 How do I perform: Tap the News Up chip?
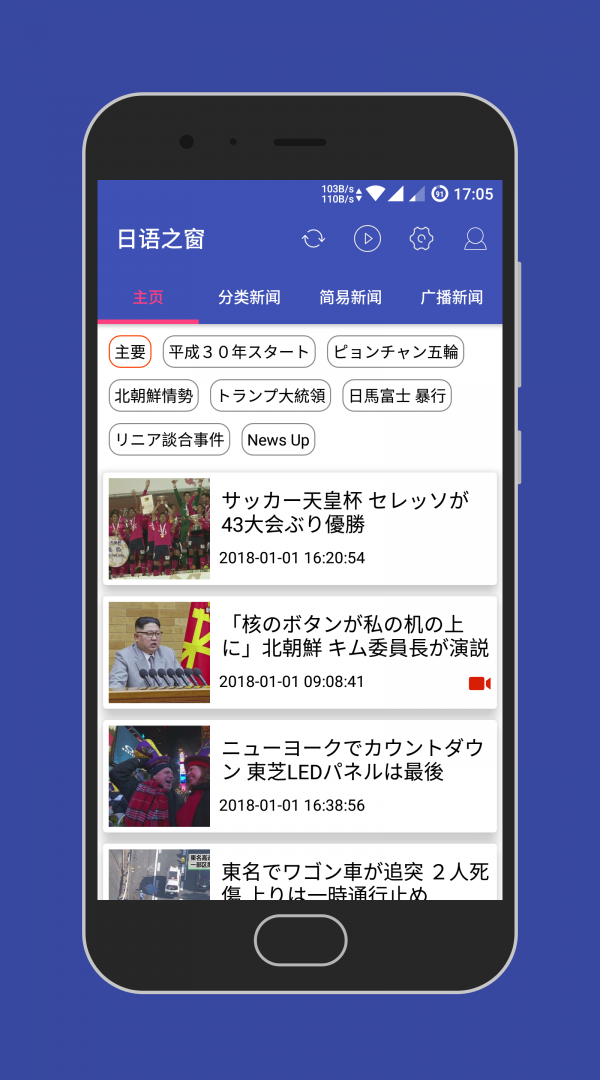[278, 439]
